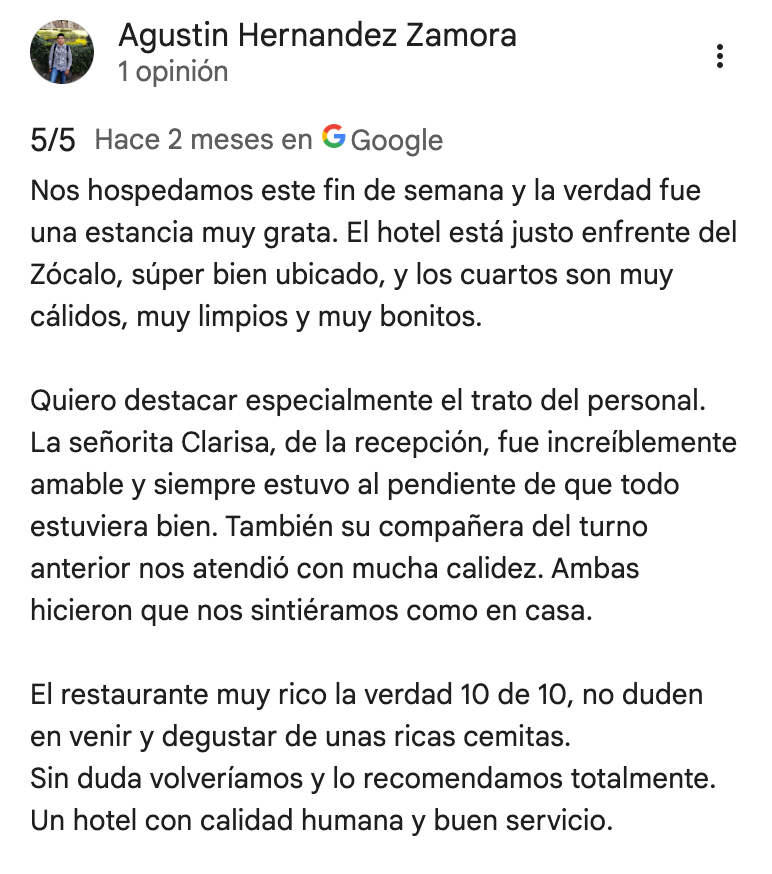The image size is (772, 874).
Task: Open the overflow menu for this review
Action: pyautogui.click(x=720, y=56)
